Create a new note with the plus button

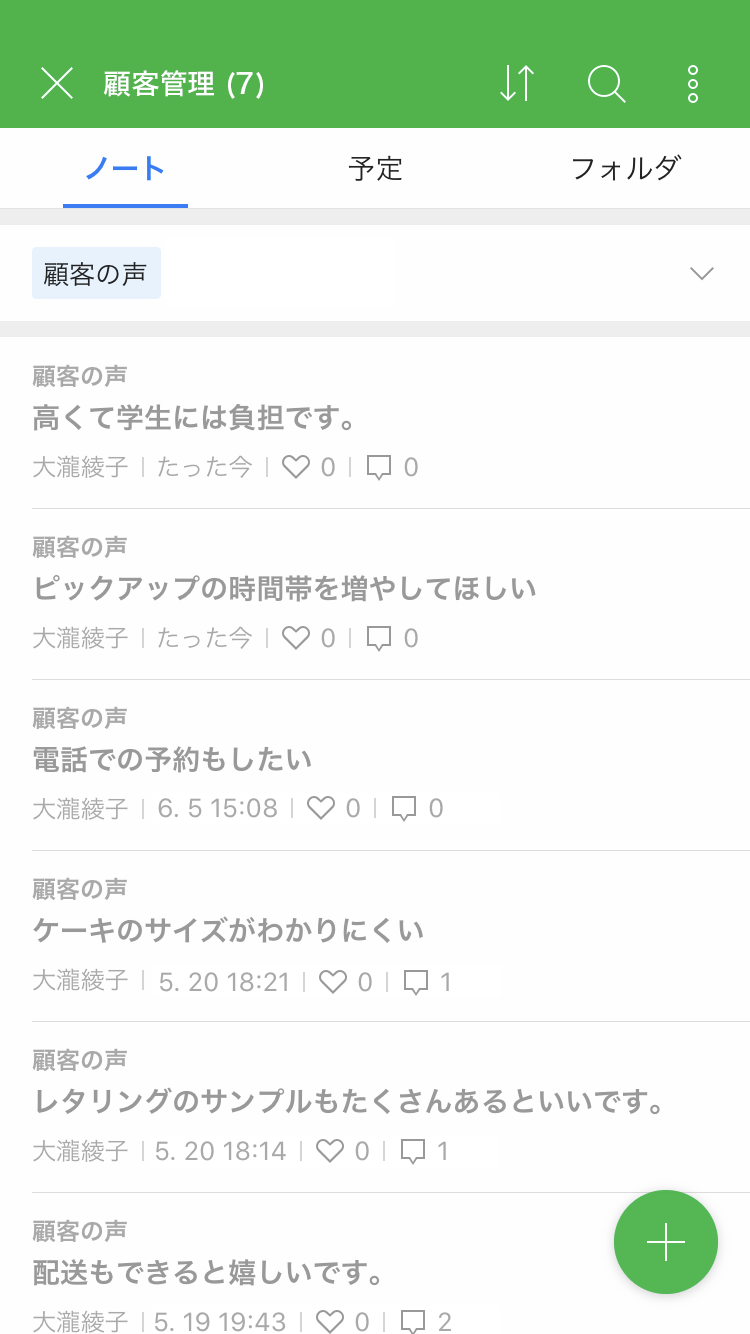[665, 1242]
